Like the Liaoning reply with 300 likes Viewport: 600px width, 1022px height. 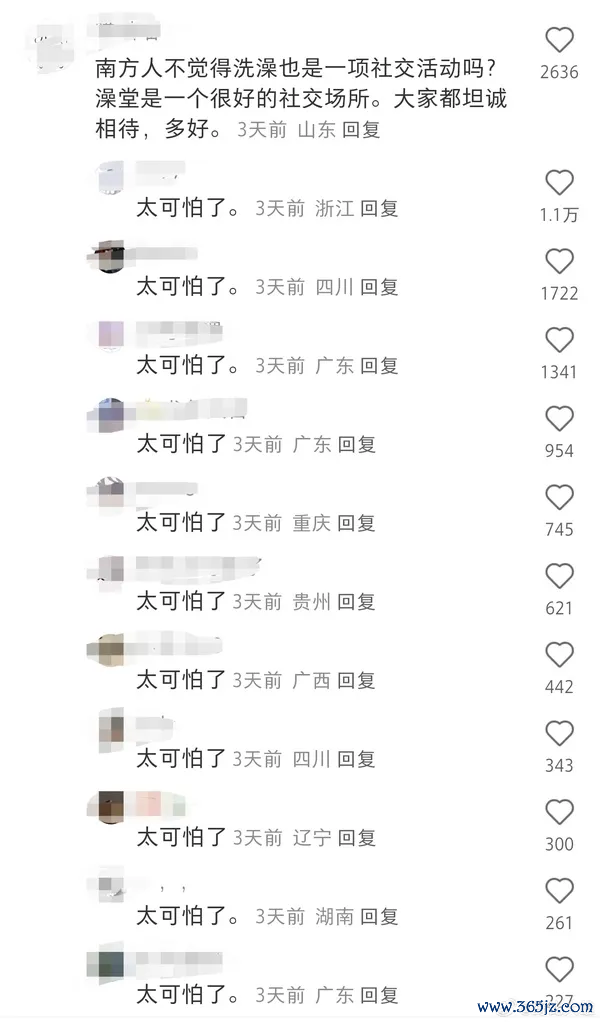[559, 812]
